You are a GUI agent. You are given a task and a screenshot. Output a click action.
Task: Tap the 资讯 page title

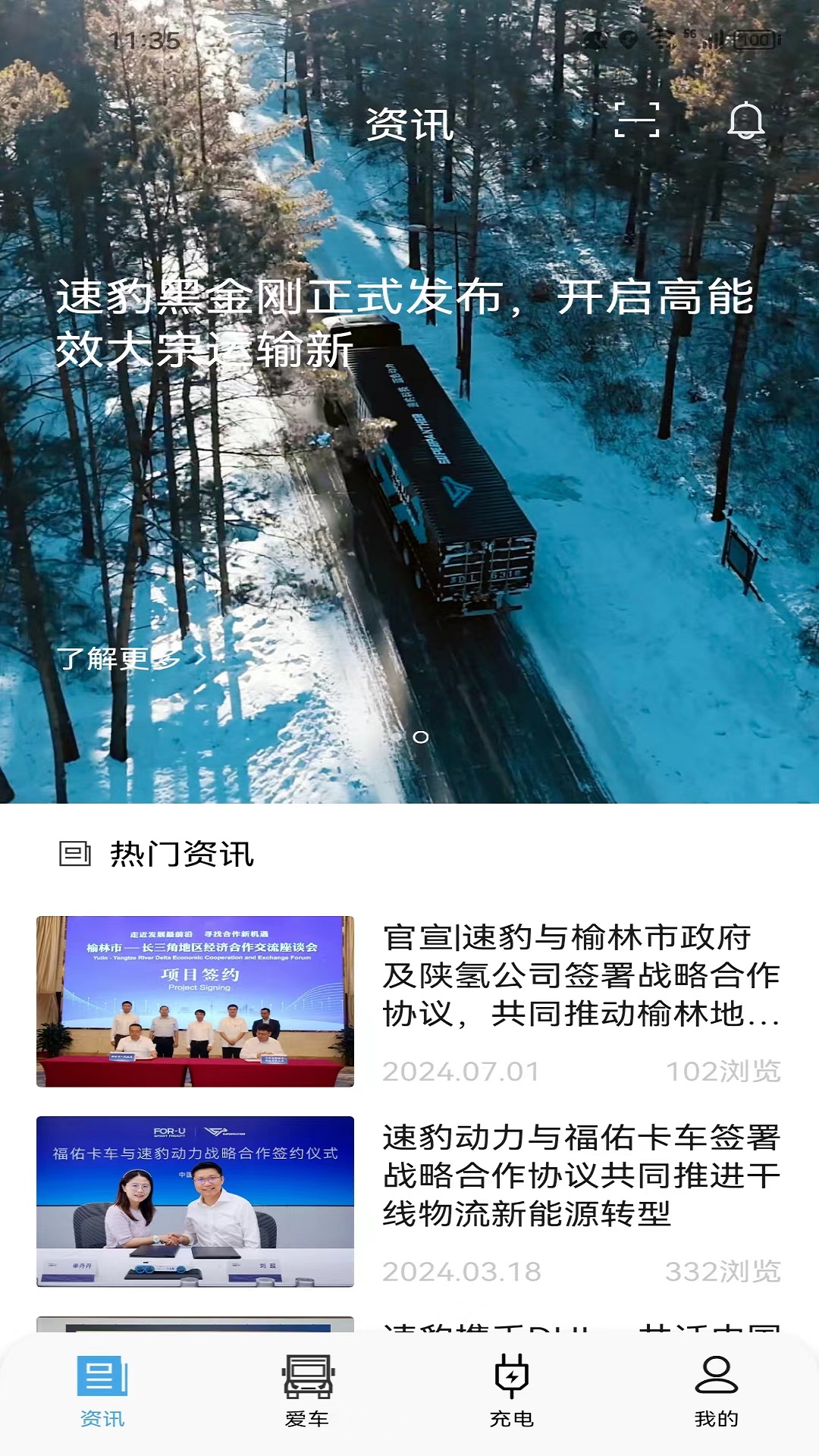click(409, 126)
